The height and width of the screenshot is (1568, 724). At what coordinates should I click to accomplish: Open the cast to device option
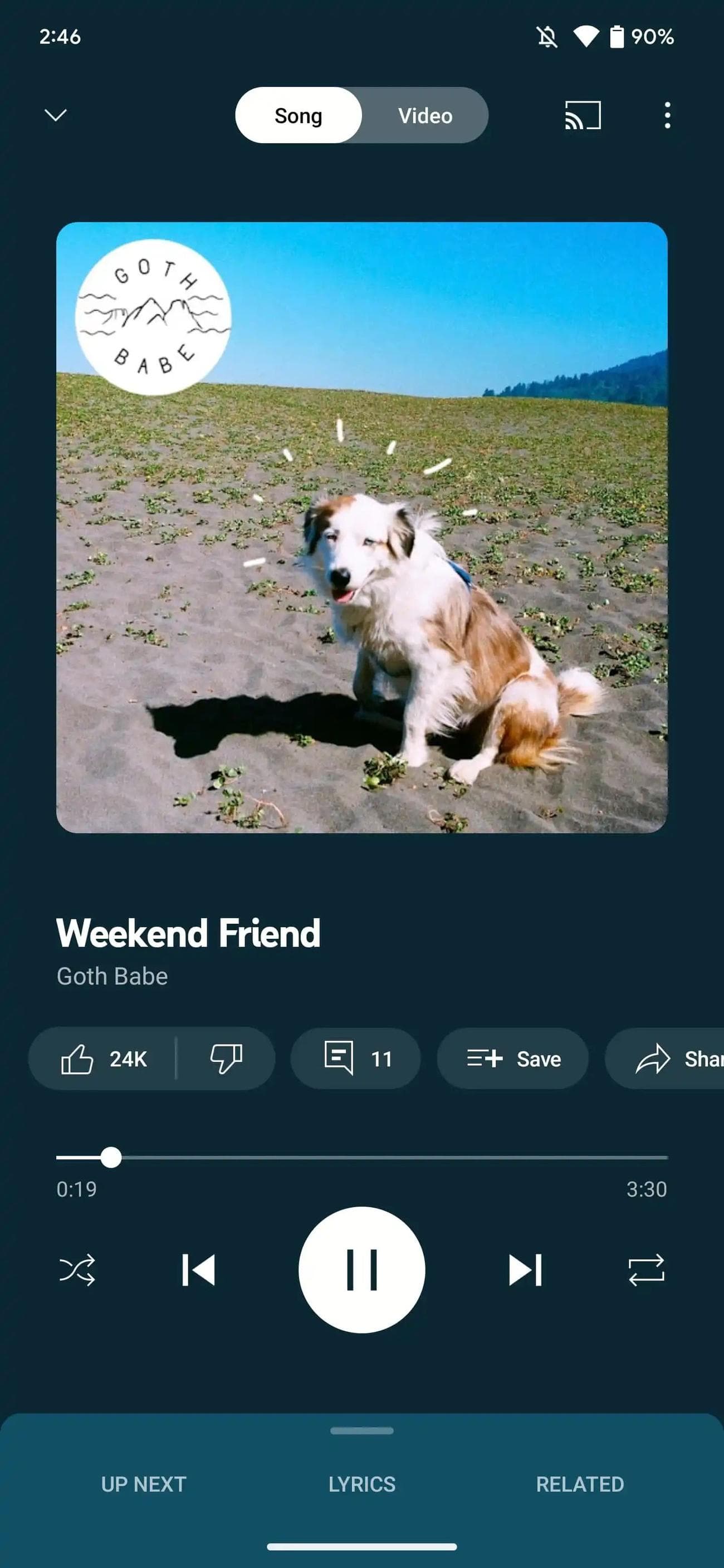click(x=583, y=115)
